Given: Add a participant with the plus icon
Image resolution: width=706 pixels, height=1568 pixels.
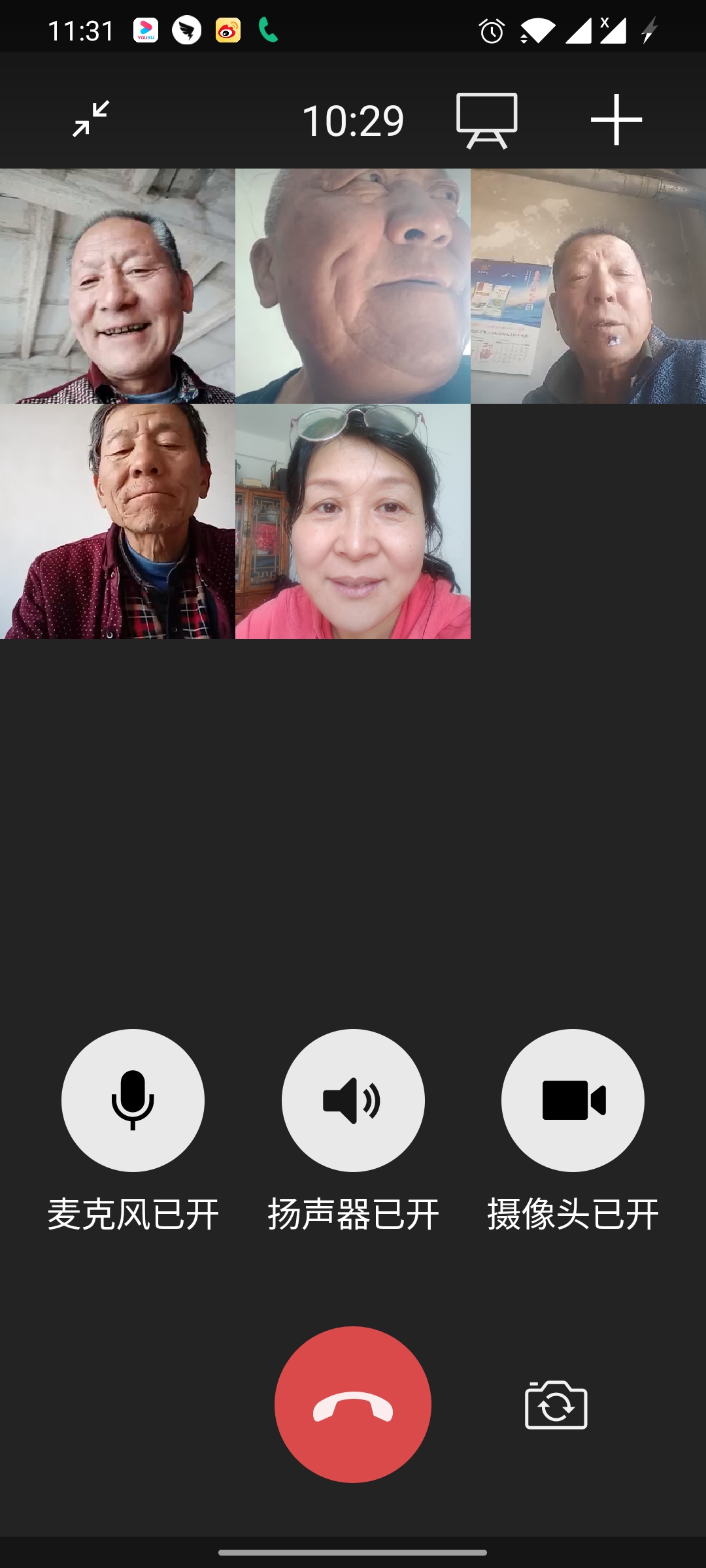Looking at the screenshot, I should [x=616, y=120].
